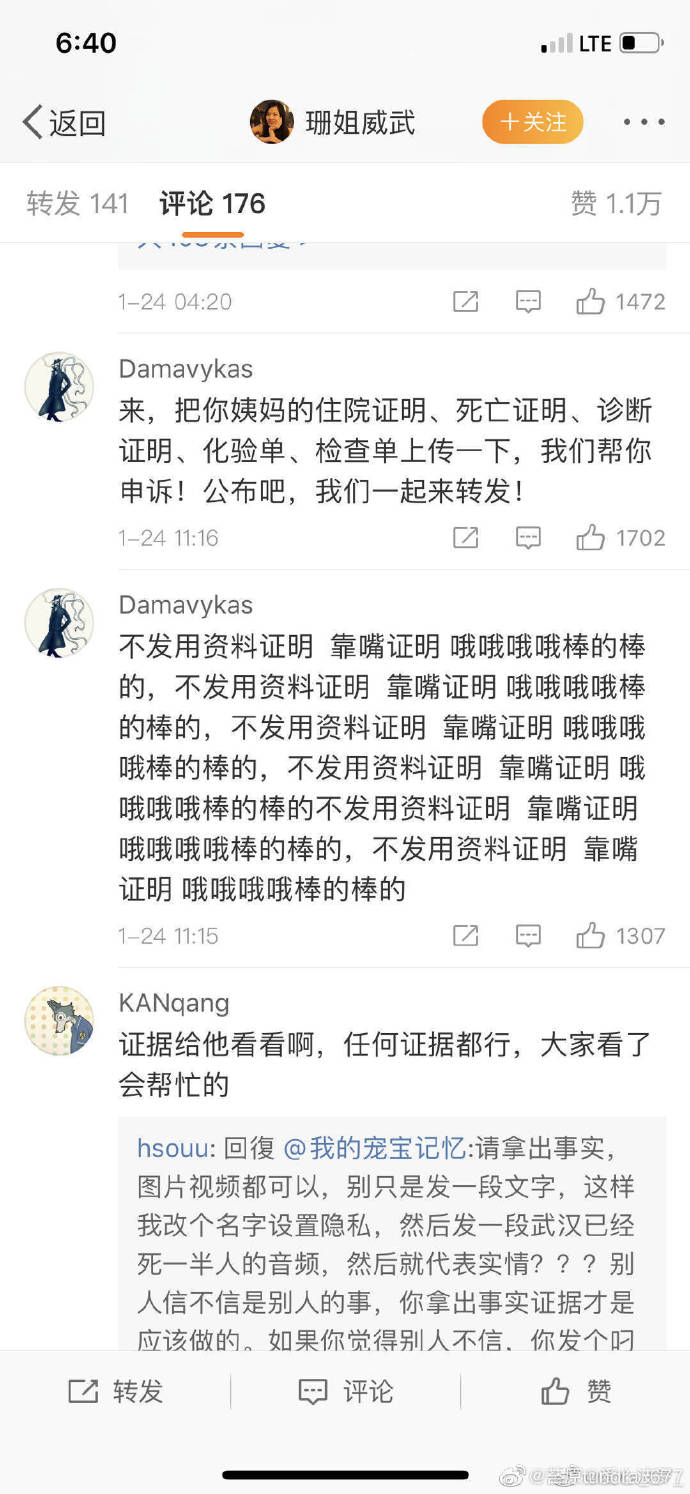Repost Damavykas's comment posted at 11:16
Viewport: 690px width, 1494px height.
(465, 538)
